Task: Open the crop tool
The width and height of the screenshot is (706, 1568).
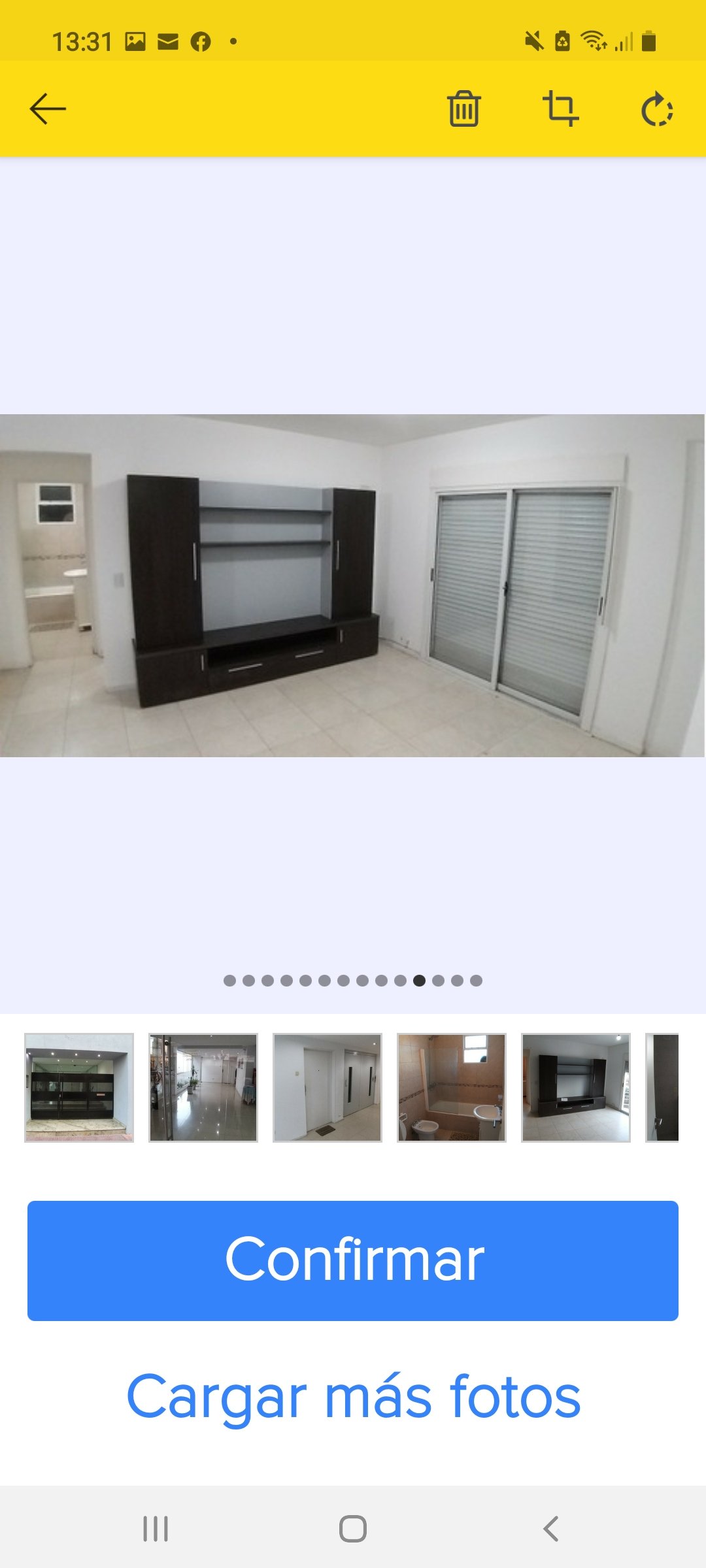Action: 560,108
